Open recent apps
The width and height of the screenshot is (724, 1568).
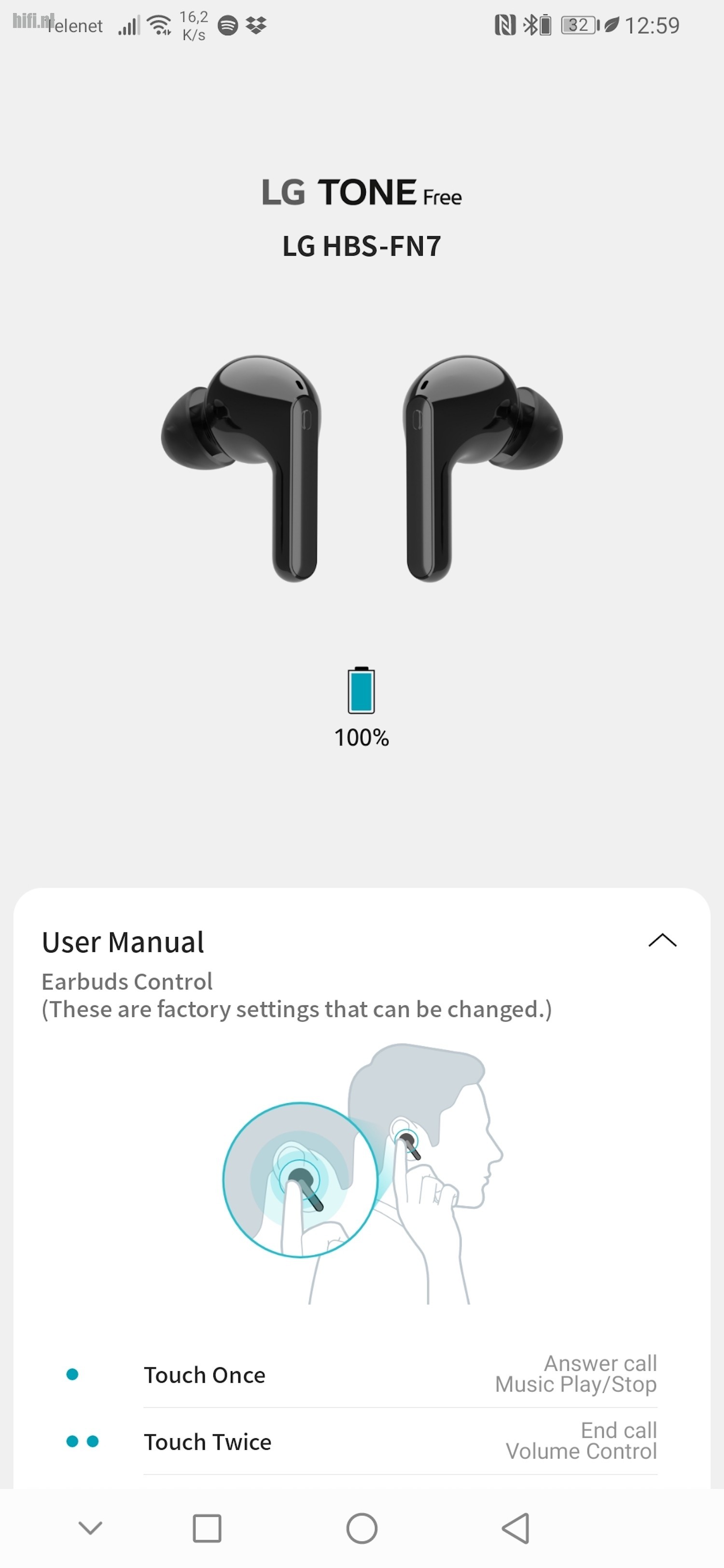(207, 1528)
